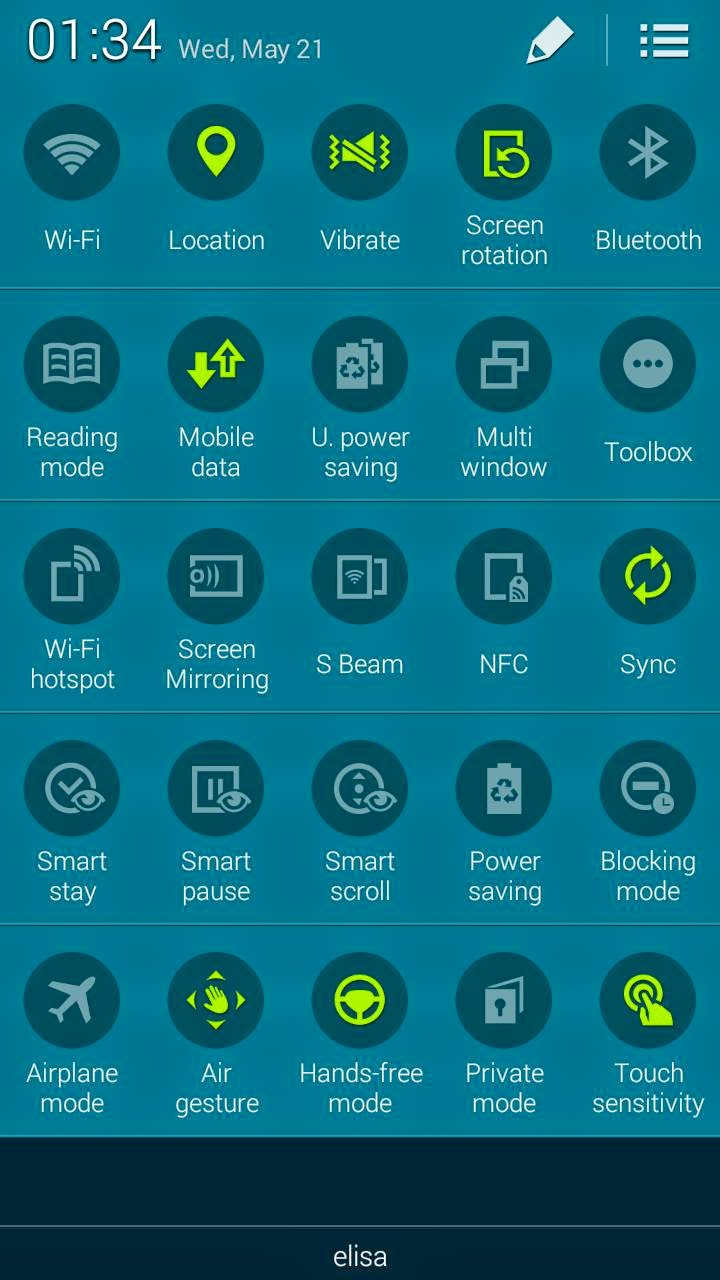
Task: Select the Reading mode icon
Action: pyautogui.click(x=72, y=364)
